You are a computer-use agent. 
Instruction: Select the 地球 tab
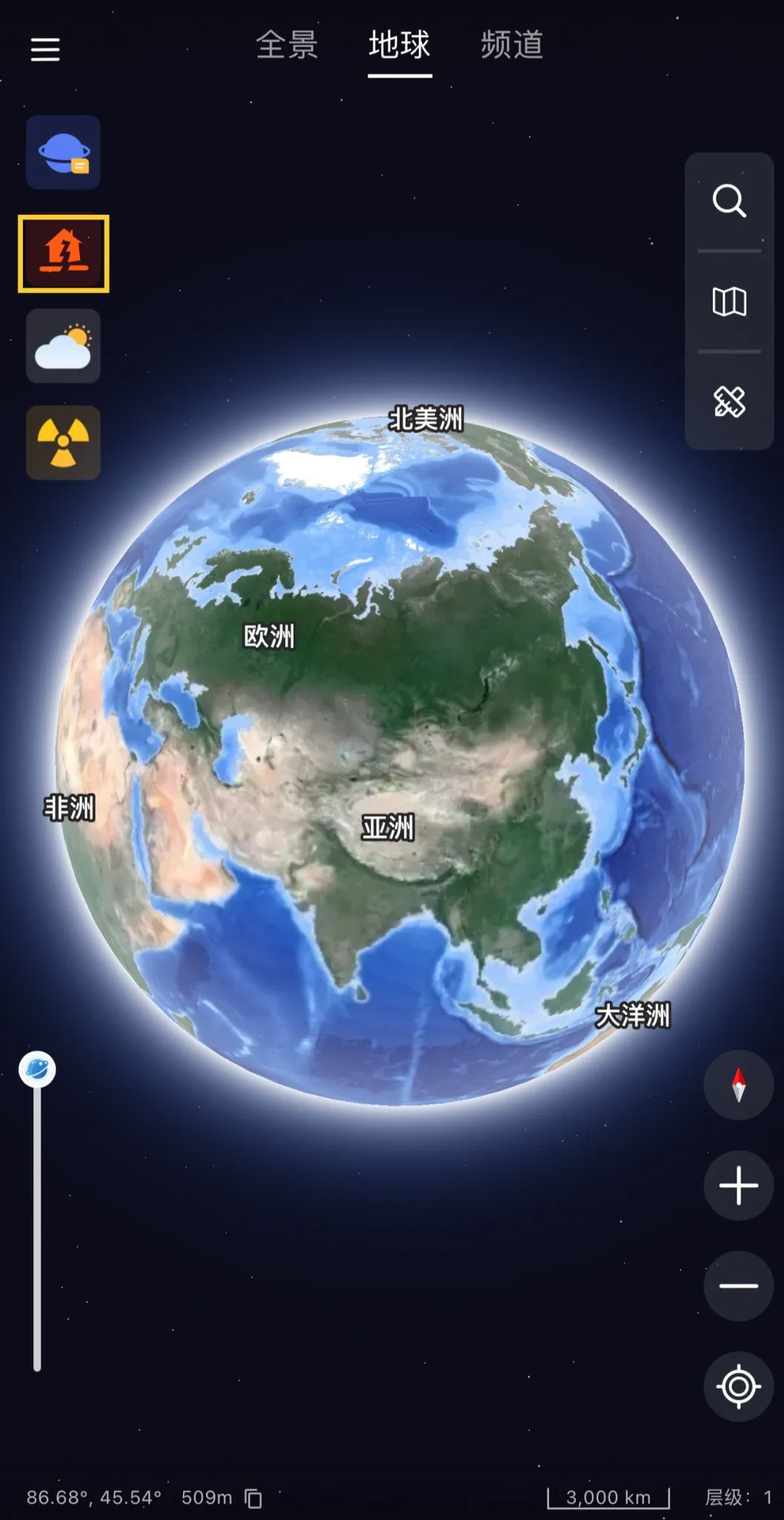click(399, 45)
